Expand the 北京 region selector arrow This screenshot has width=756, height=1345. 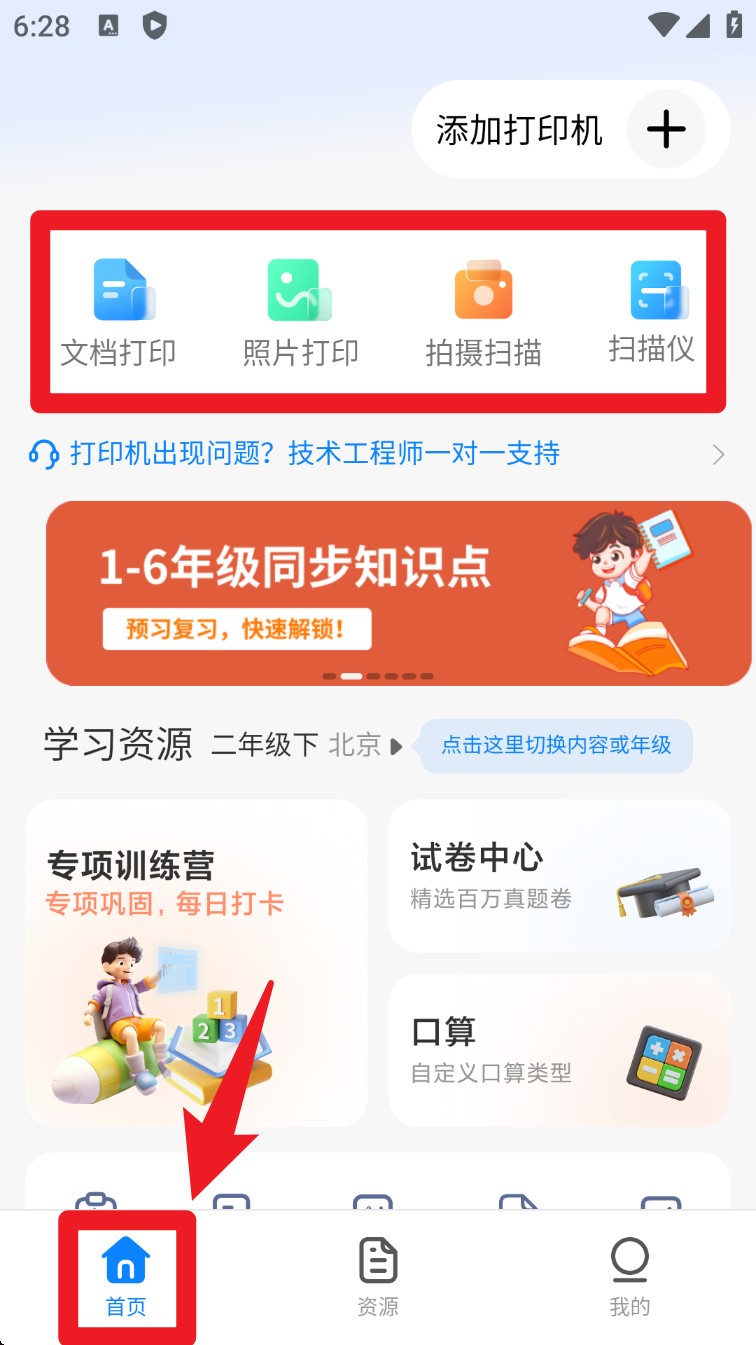tap(400, 745)
